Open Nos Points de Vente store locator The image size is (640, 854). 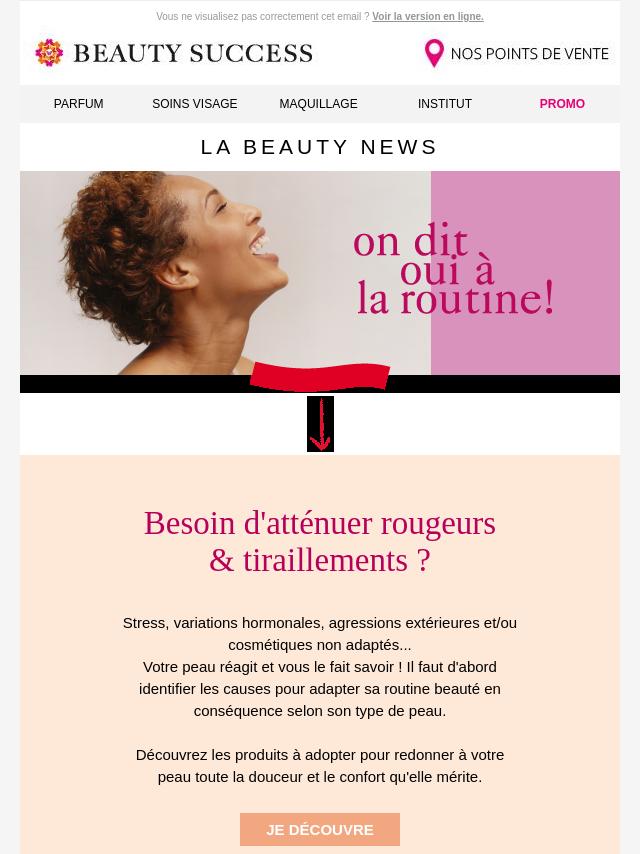coord(516,54)
